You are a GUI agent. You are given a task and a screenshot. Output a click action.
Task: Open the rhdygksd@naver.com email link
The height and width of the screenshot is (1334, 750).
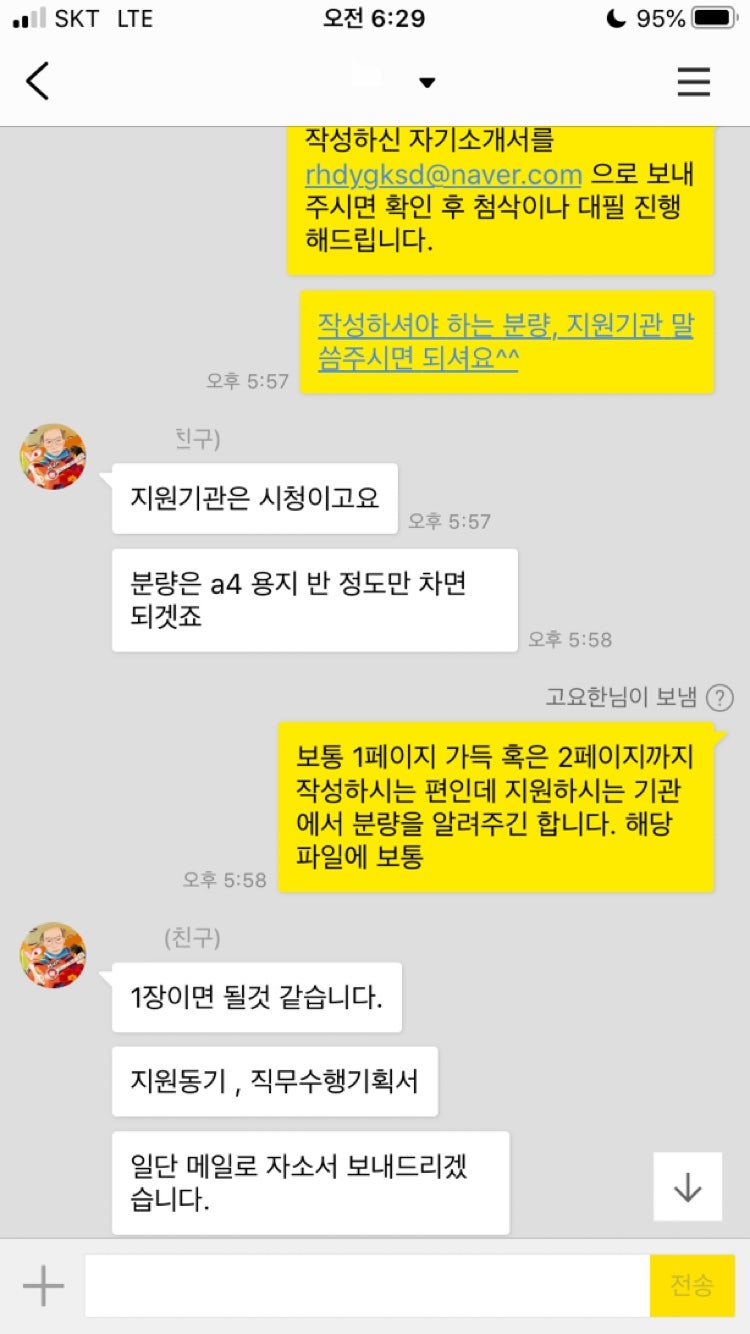click(443, 175)
